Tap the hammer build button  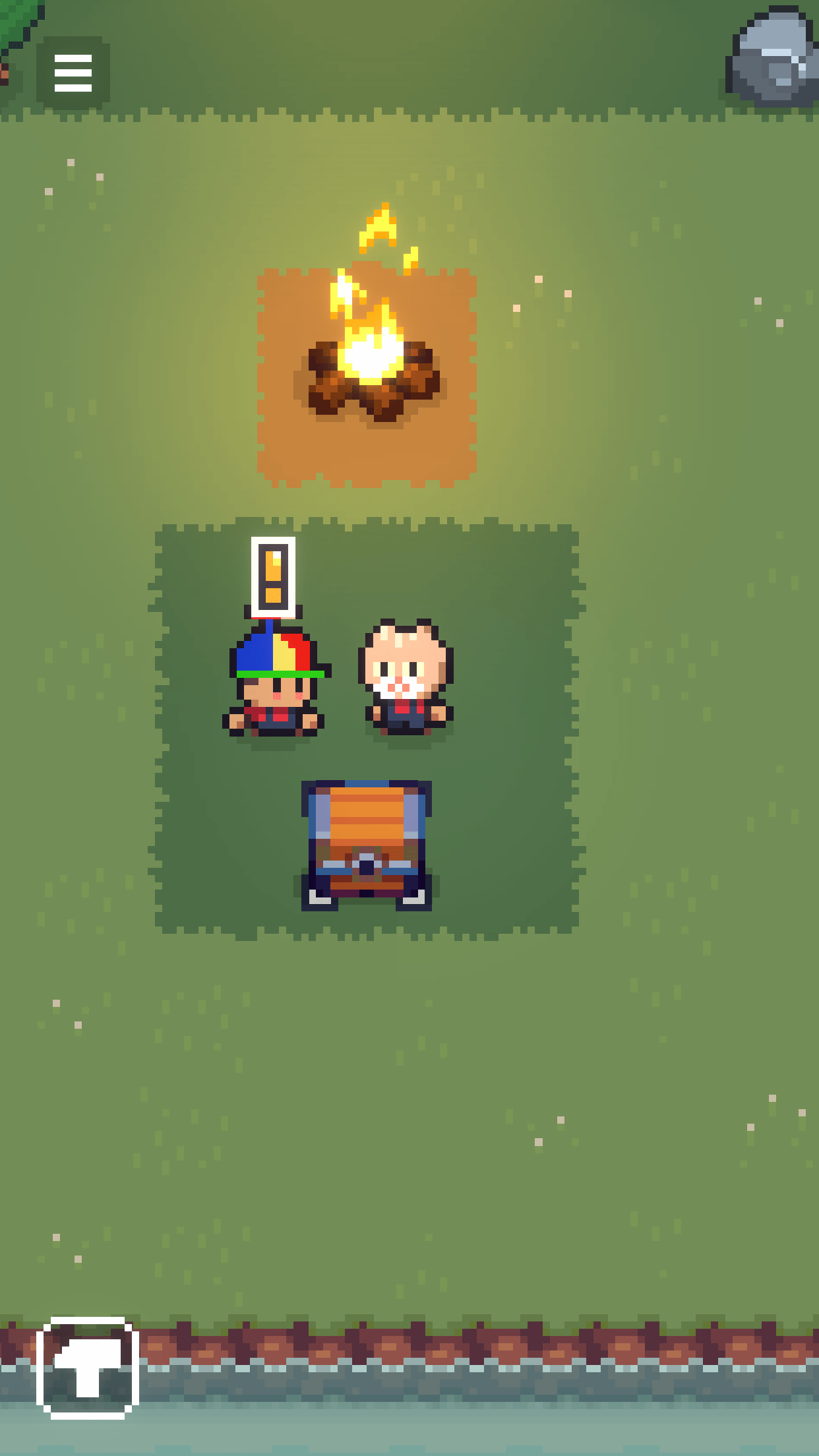click(x=88, y=1368)
